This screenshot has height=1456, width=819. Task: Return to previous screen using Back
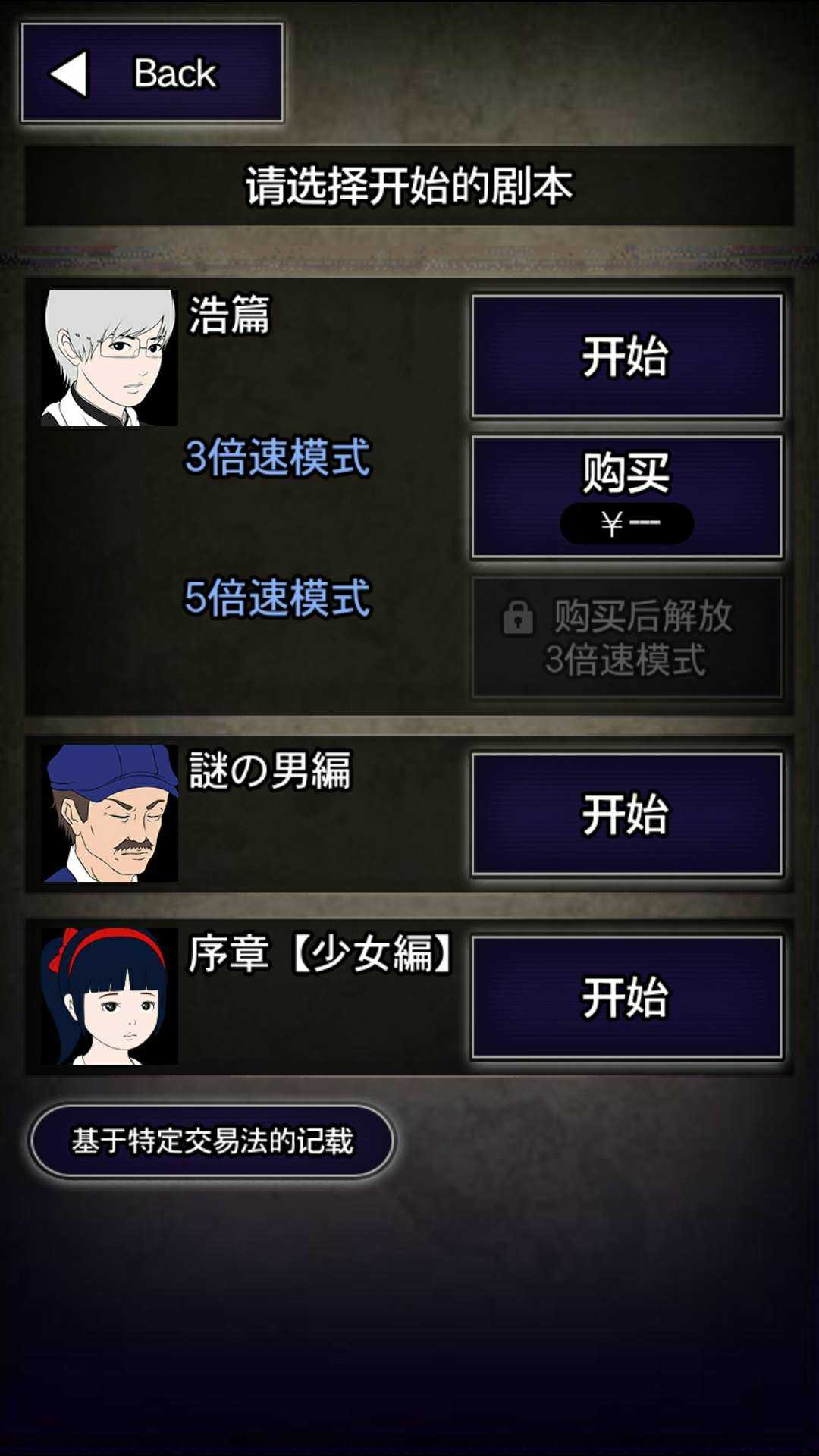(x=152, y=74)
